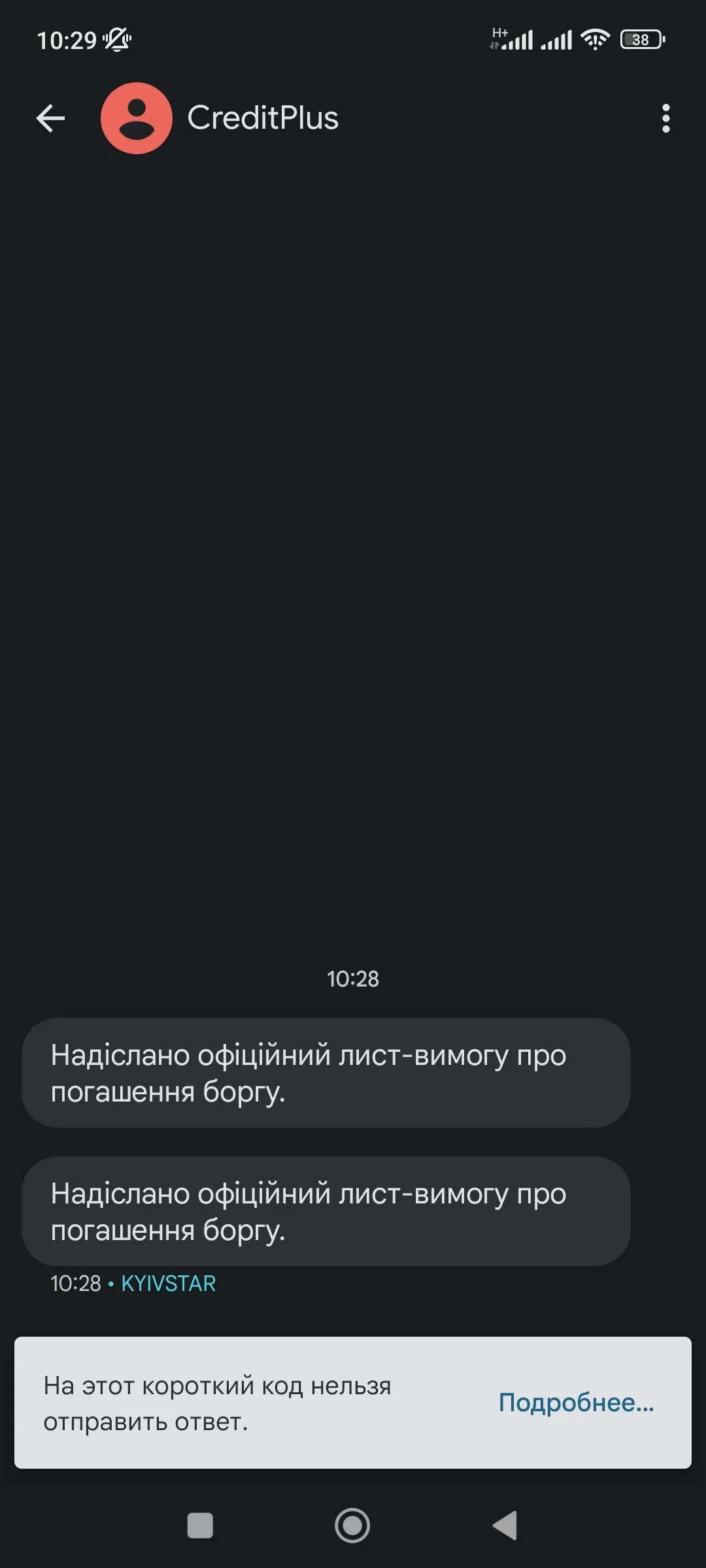Image resolution: width=706 pixels, height=1568 pixels.
Task: Open the three-dot overflow menu
Action: pyautogui.click(x=665, y=118)
